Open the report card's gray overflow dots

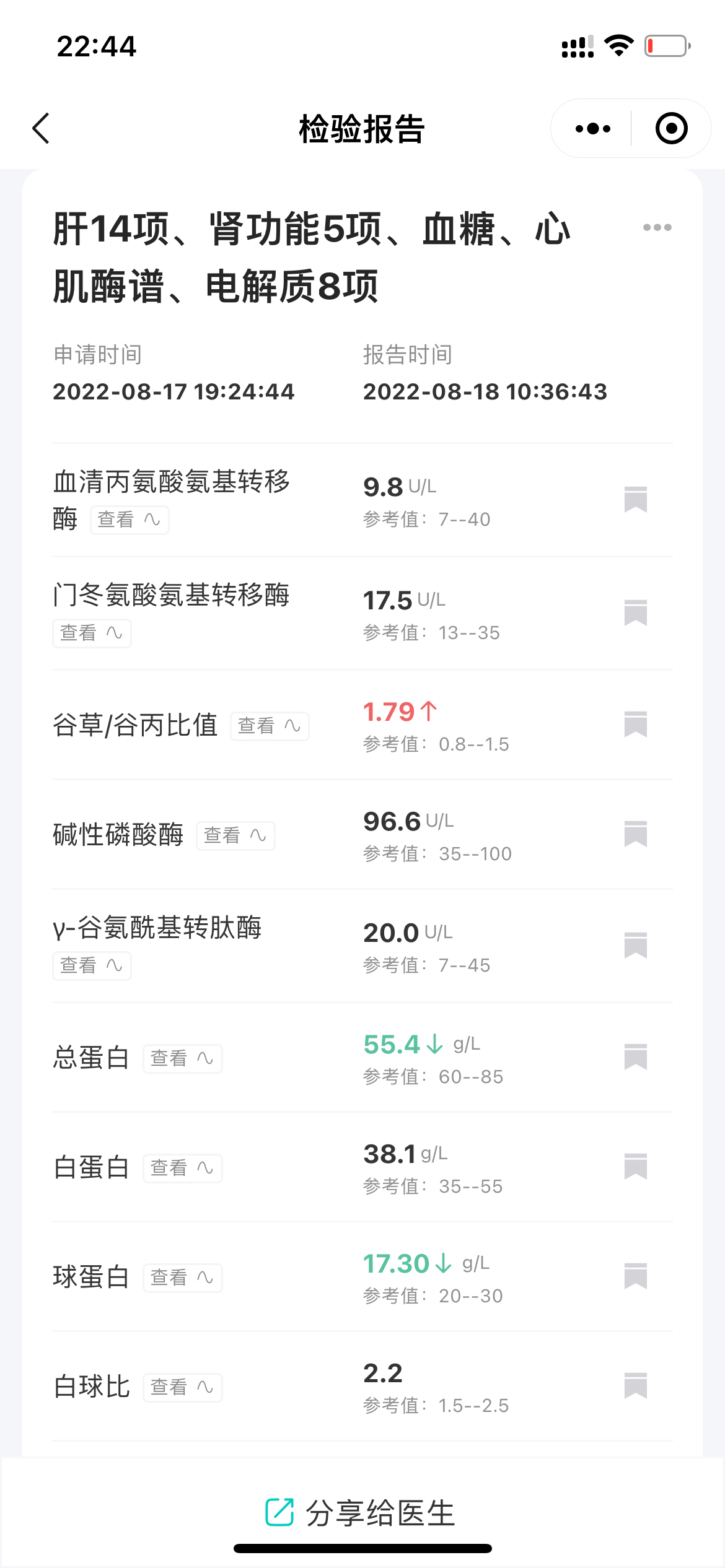click(657, 227)
